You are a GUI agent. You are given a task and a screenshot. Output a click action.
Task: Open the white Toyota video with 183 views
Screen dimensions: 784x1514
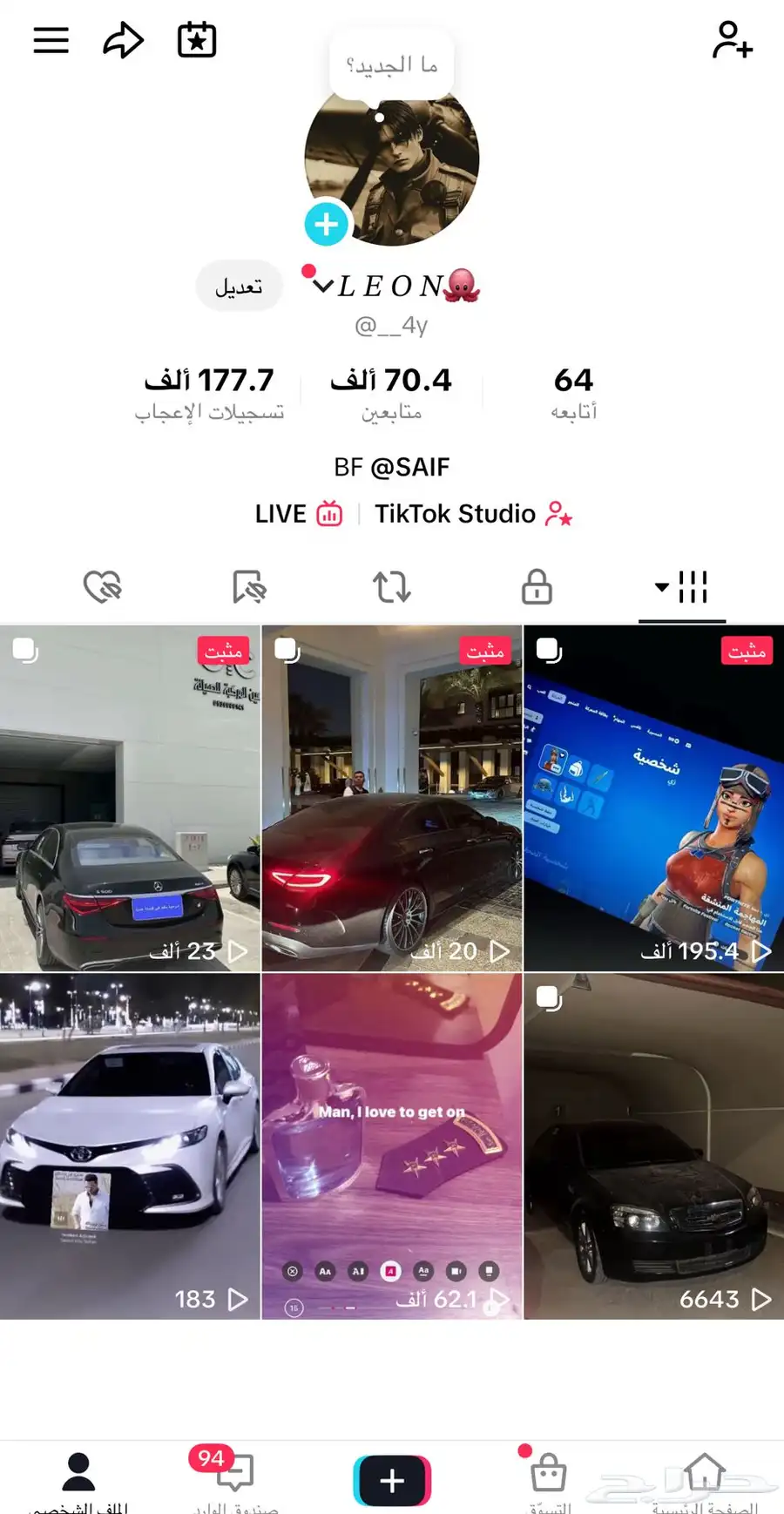[x=130, y=1146]
